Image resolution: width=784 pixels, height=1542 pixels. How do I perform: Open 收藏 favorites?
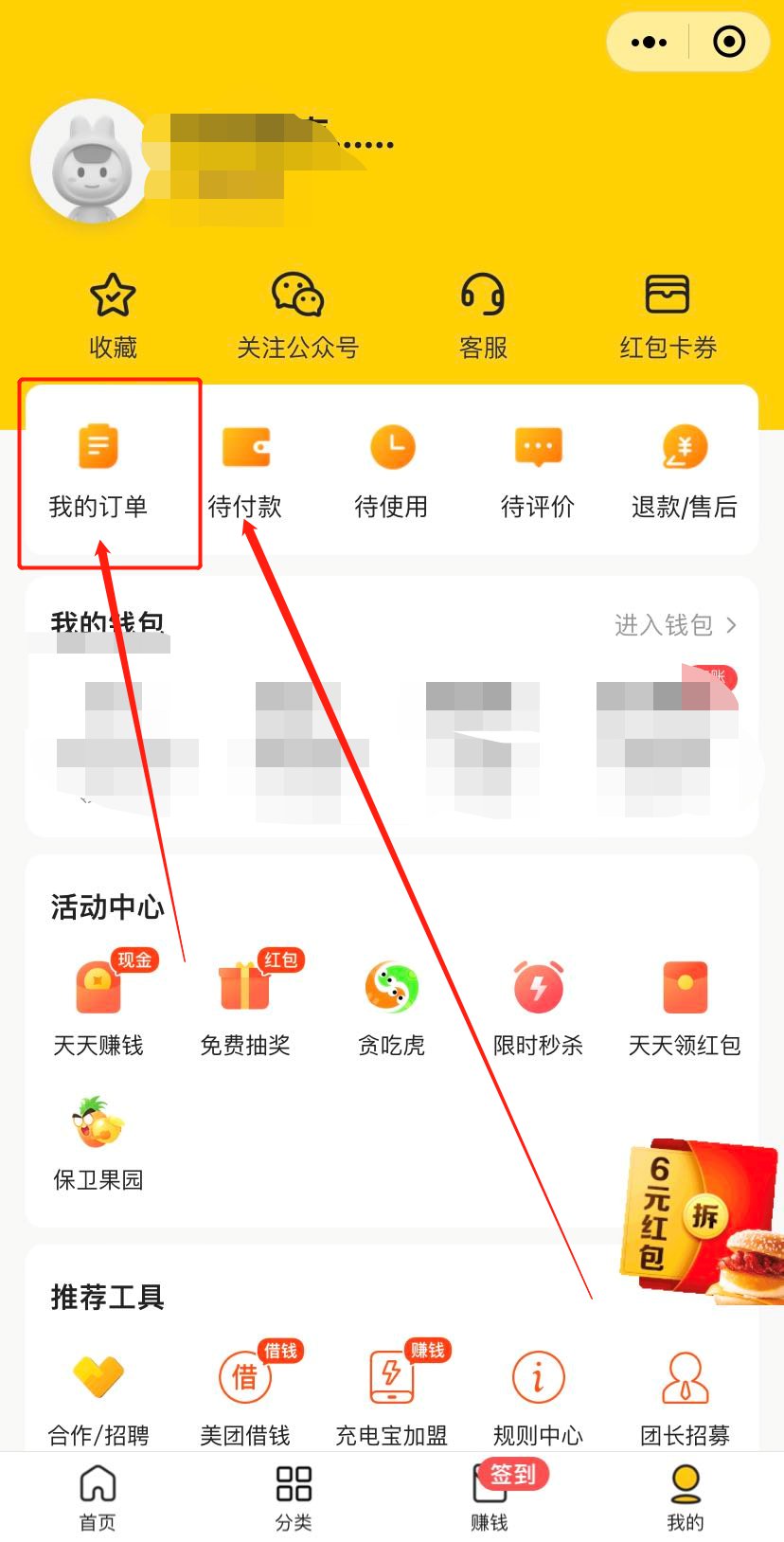point(113,315)
